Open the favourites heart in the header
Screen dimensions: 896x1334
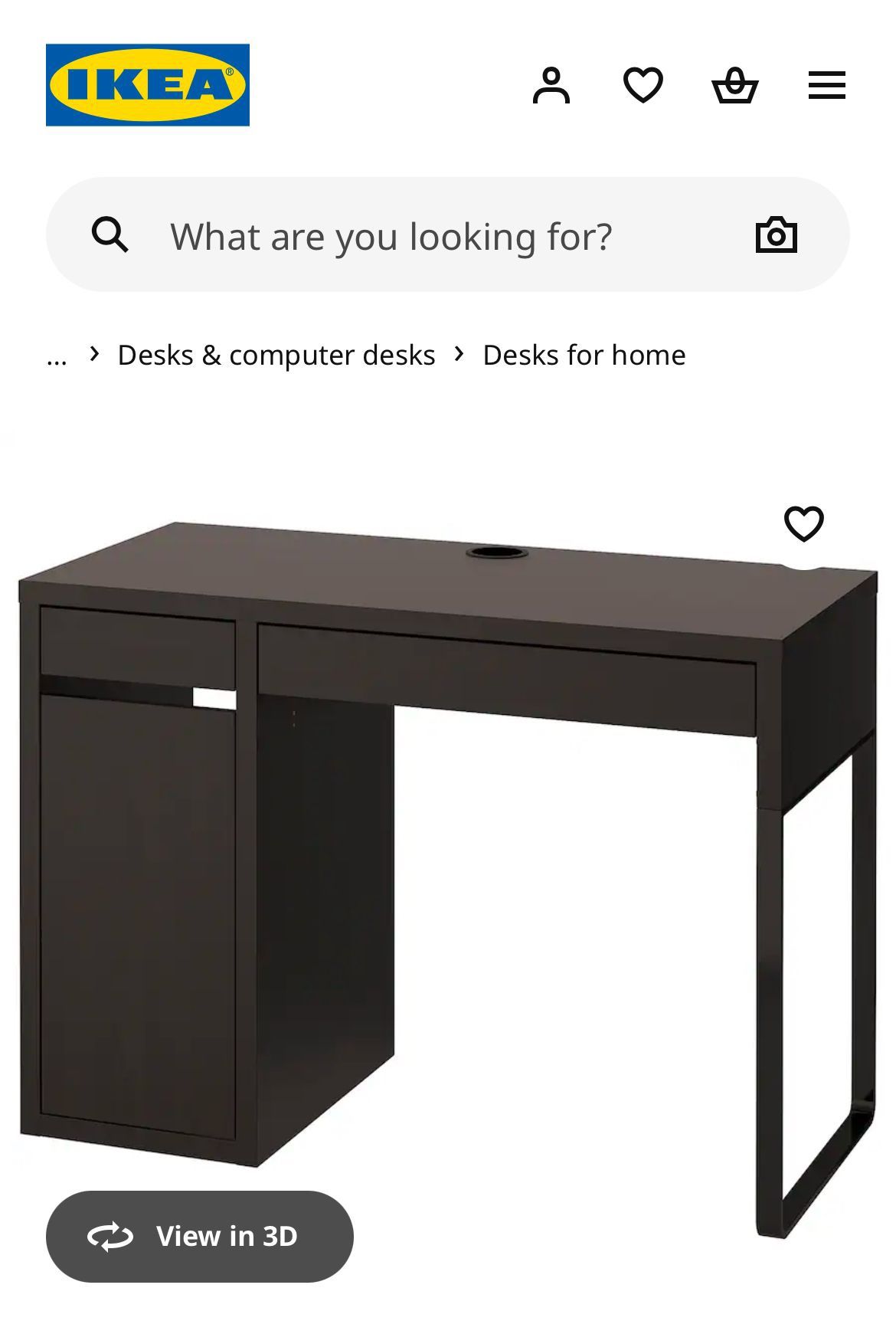(643, 85)
